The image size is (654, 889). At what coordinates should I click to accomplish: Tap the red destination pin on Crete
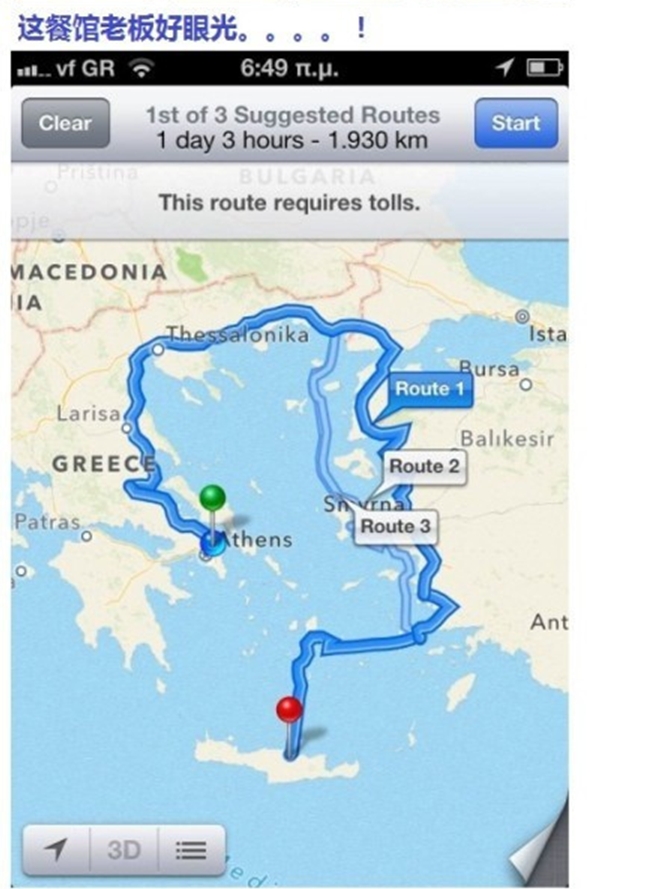[289, 711]
